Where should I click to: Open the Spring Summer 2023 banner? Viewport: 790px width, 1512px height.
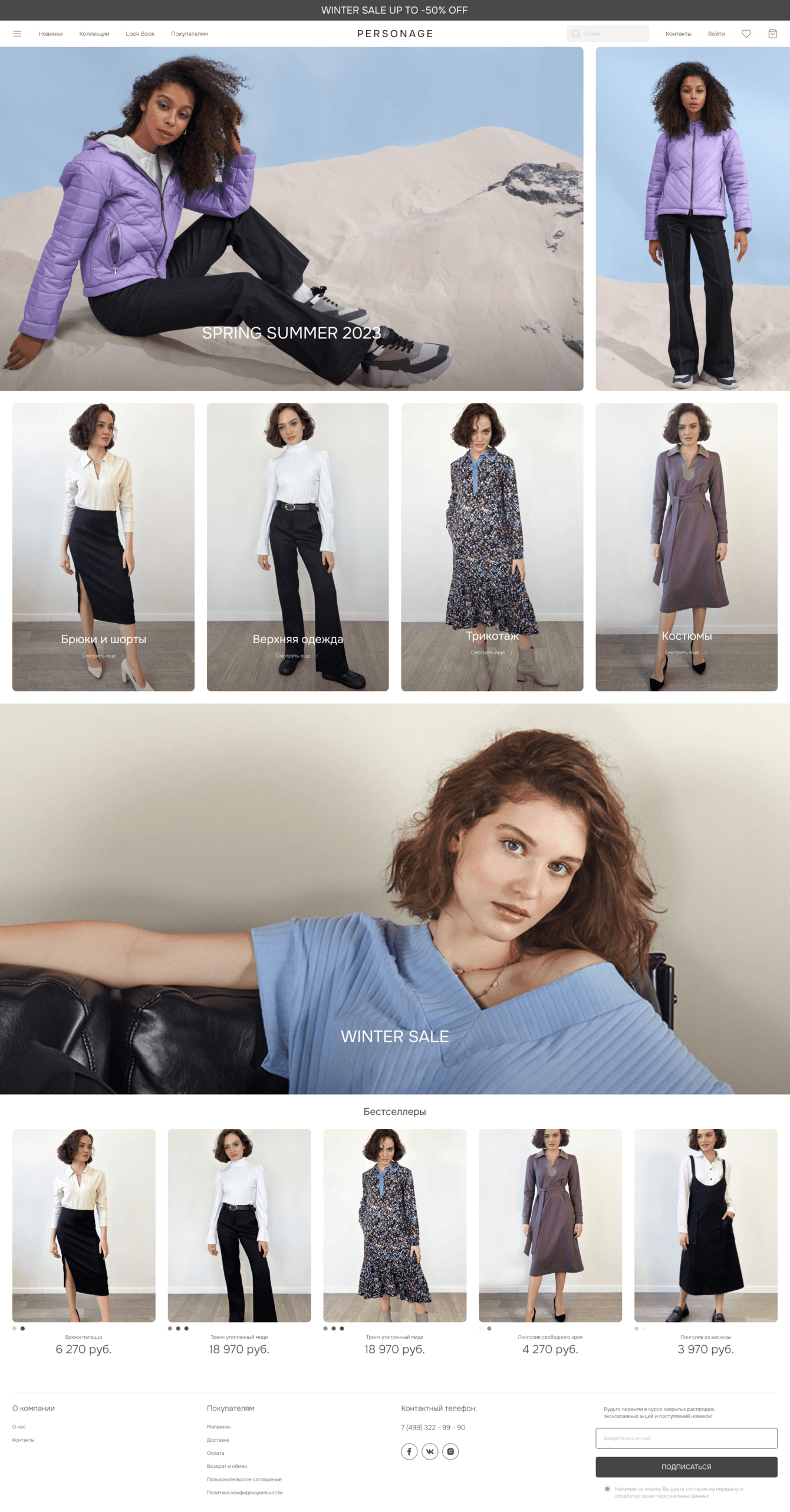(x=291, y=218)
